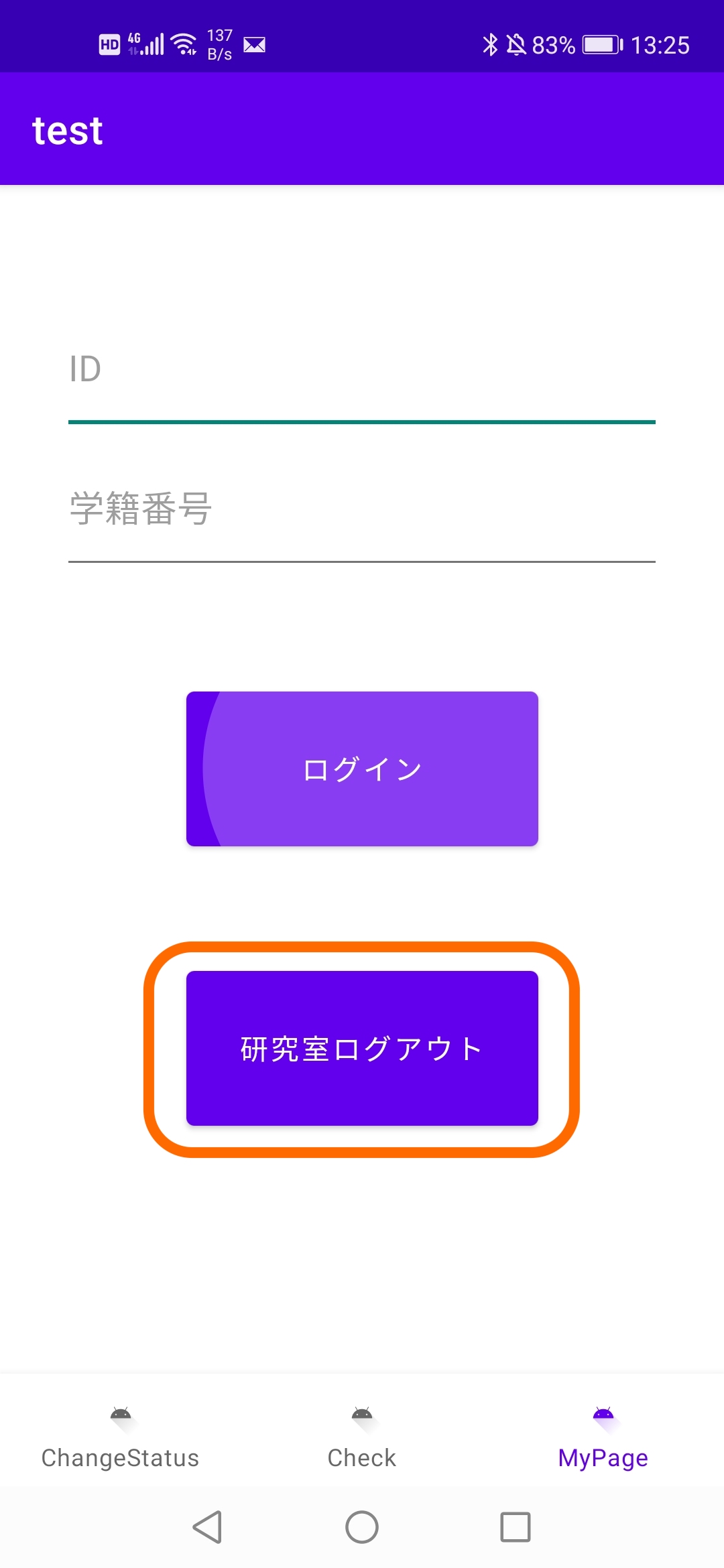
Task: Tap the 研究室ログアウト button
Action: click(362, 1048)
